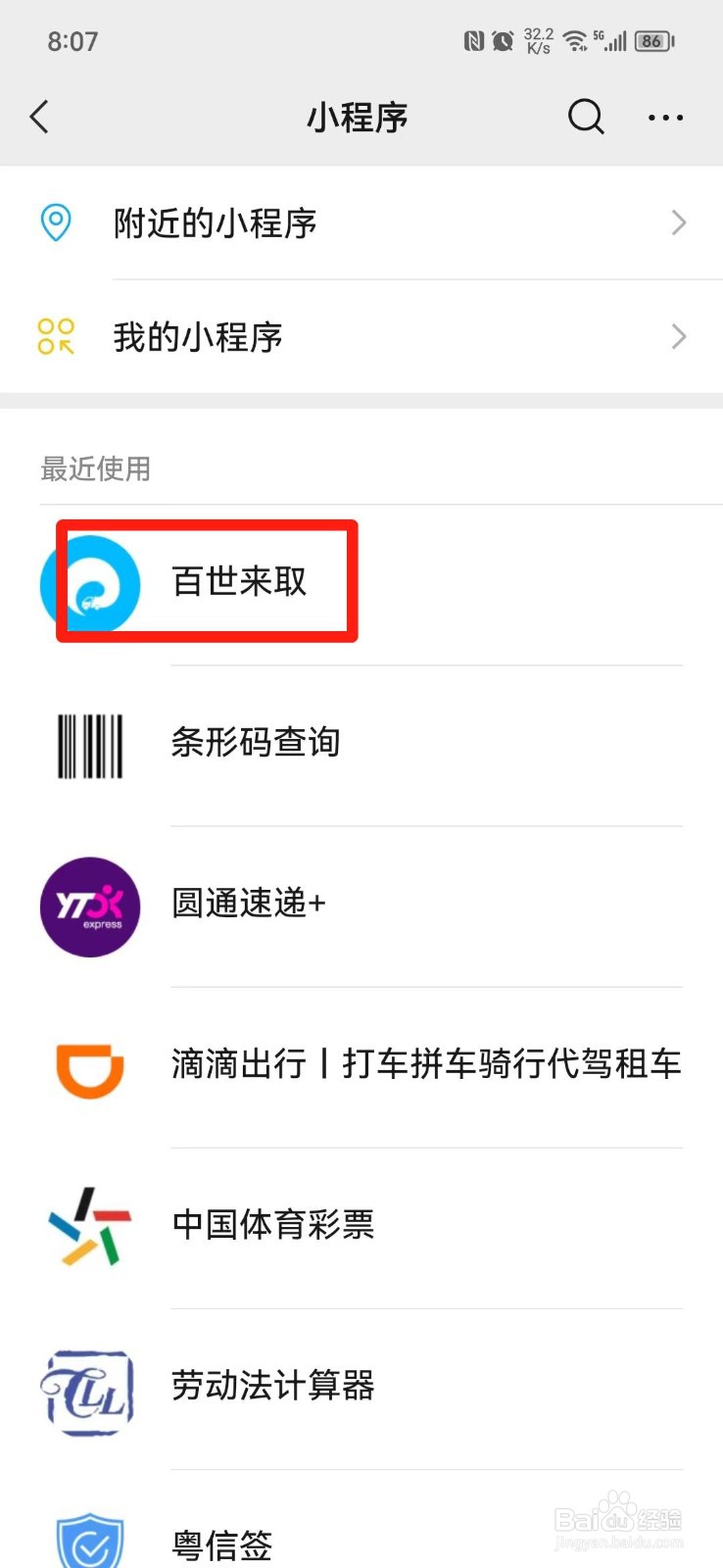Tap the back arrow to leave 小程序

click(x=39, y=116)
